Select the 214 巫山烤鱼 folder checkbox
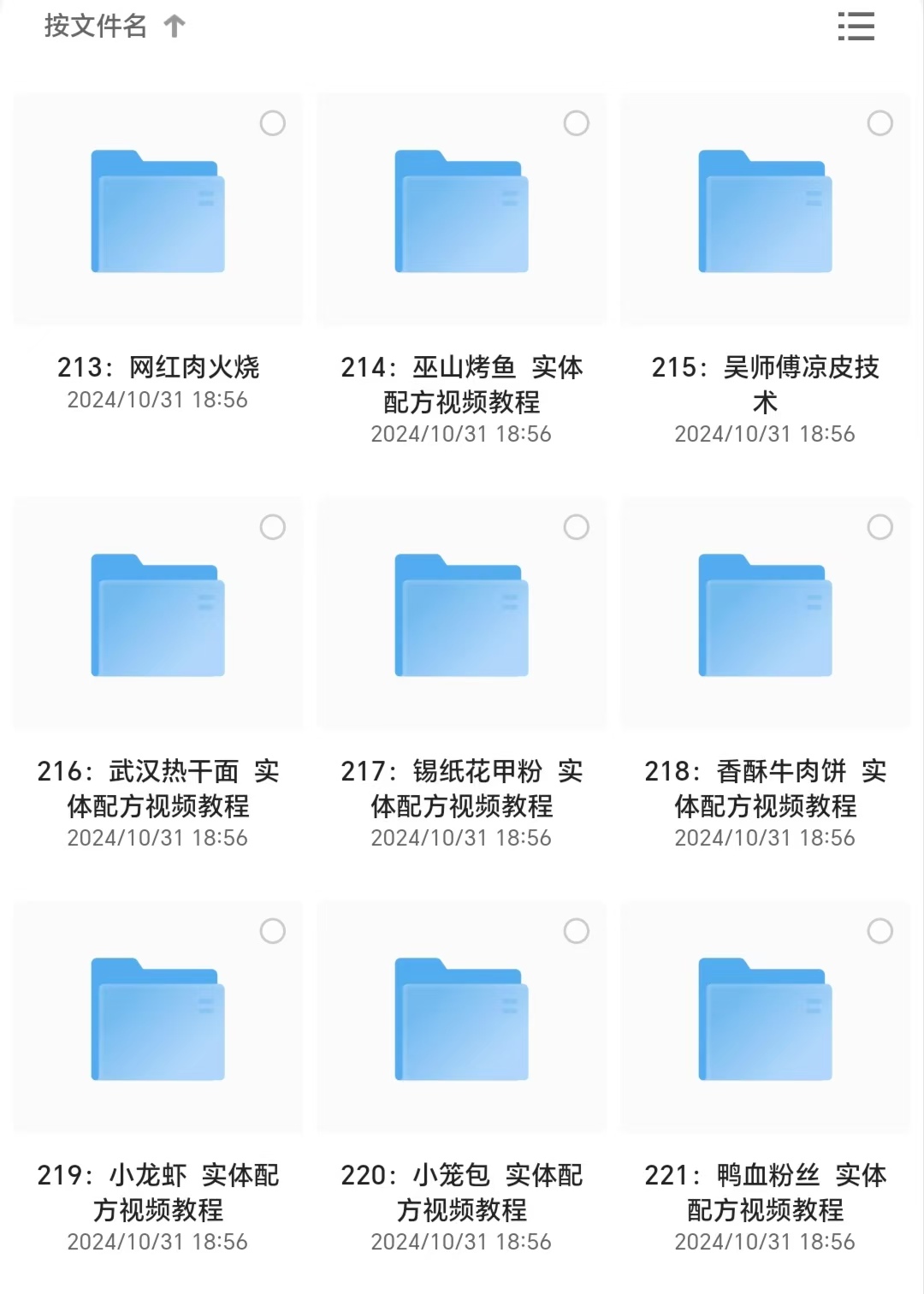 [x=577, y=123]
